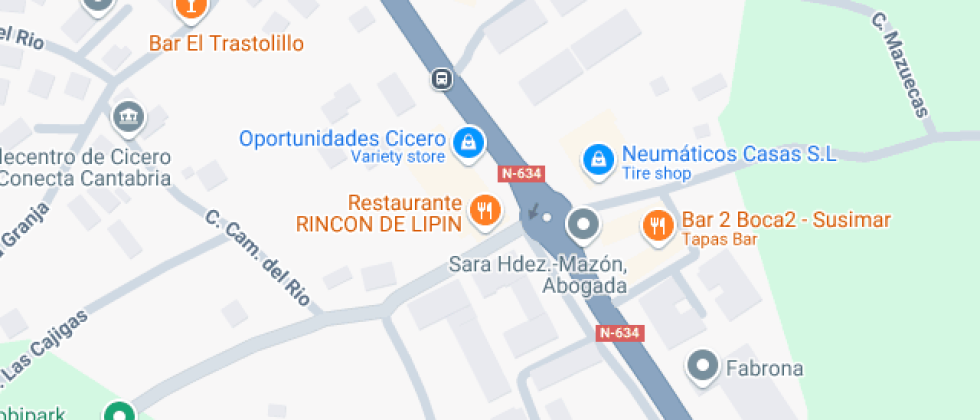
Task: Open Bar 2 Boca2 - Susimar tapas bar
Action: pyautogui.click(x=657, y=226)
